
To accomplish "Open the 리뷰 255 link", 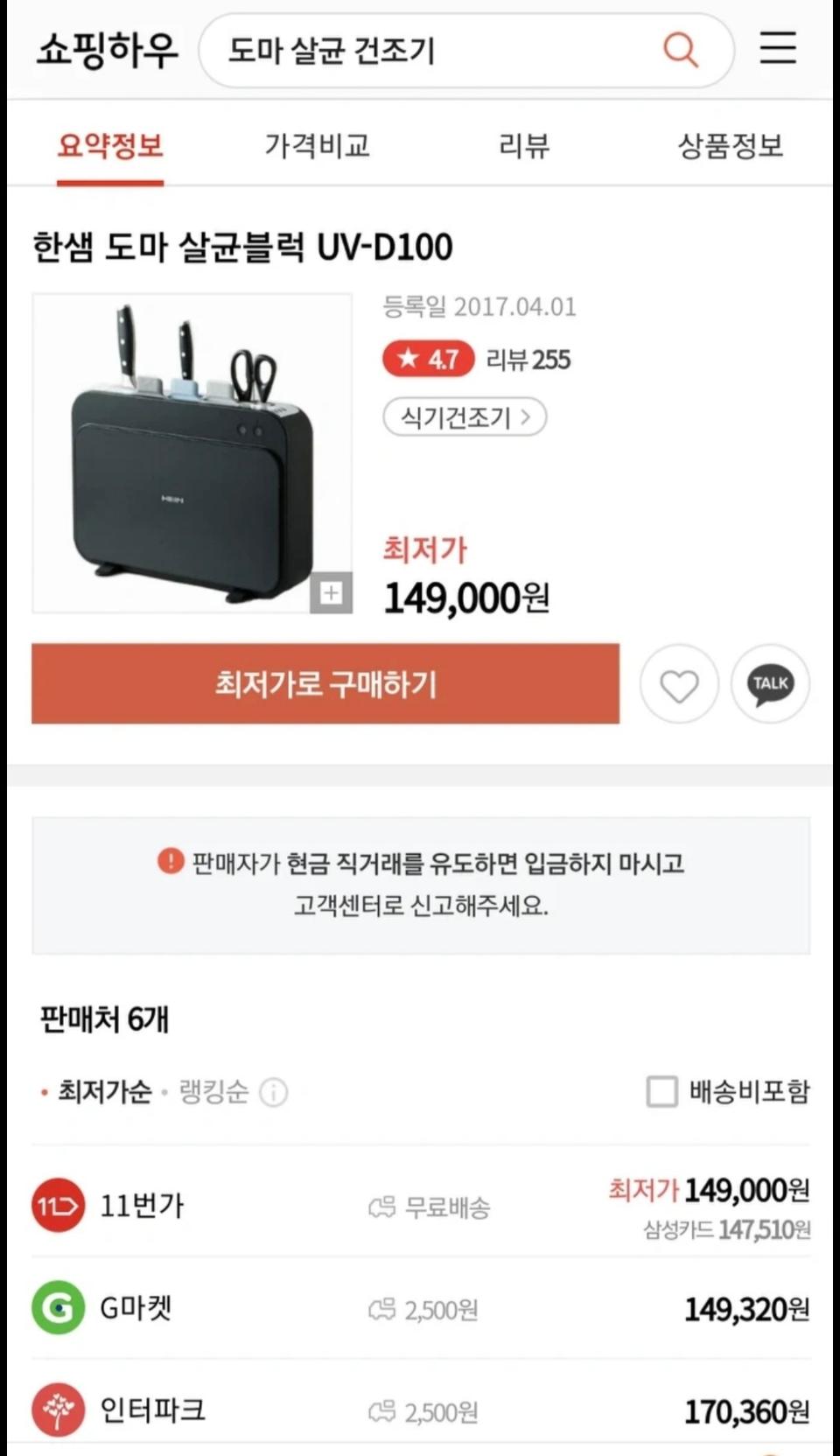I will click(528, 360).
